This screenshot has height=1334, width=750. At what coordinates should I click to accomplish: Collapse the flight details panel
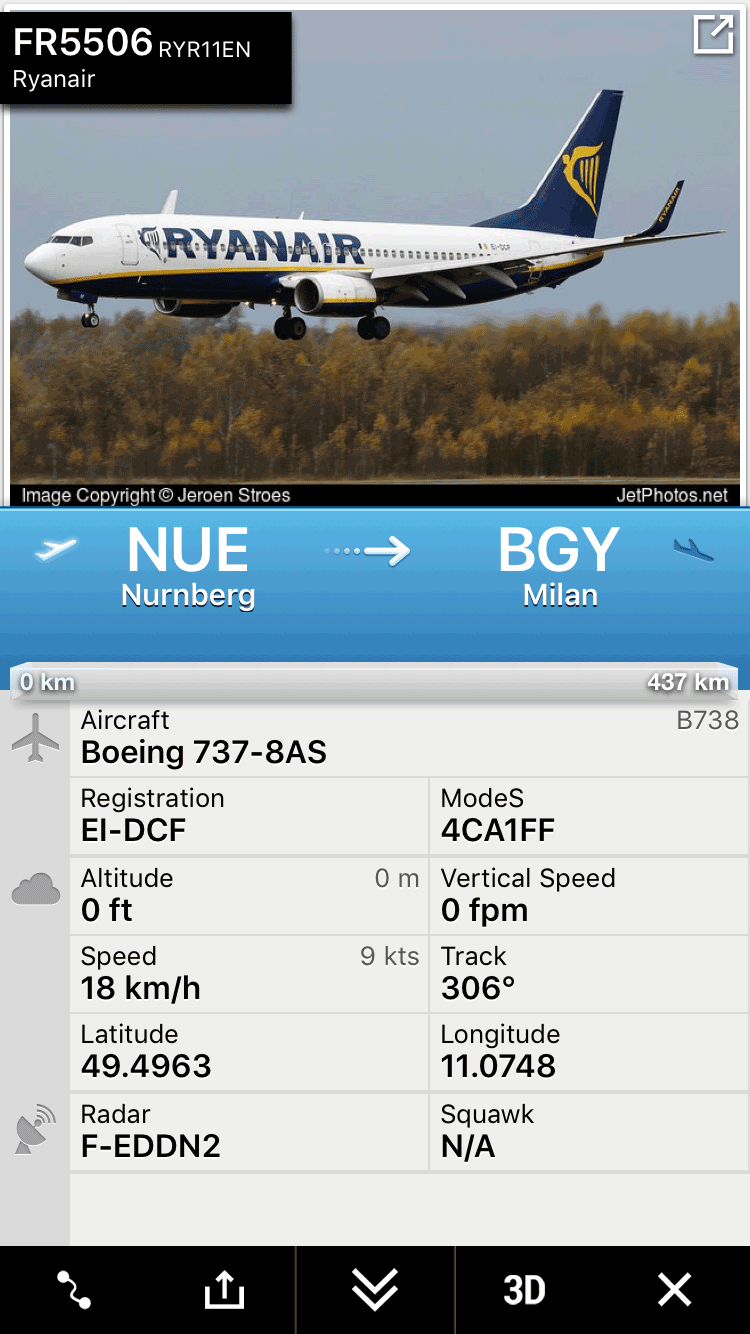375,1290
